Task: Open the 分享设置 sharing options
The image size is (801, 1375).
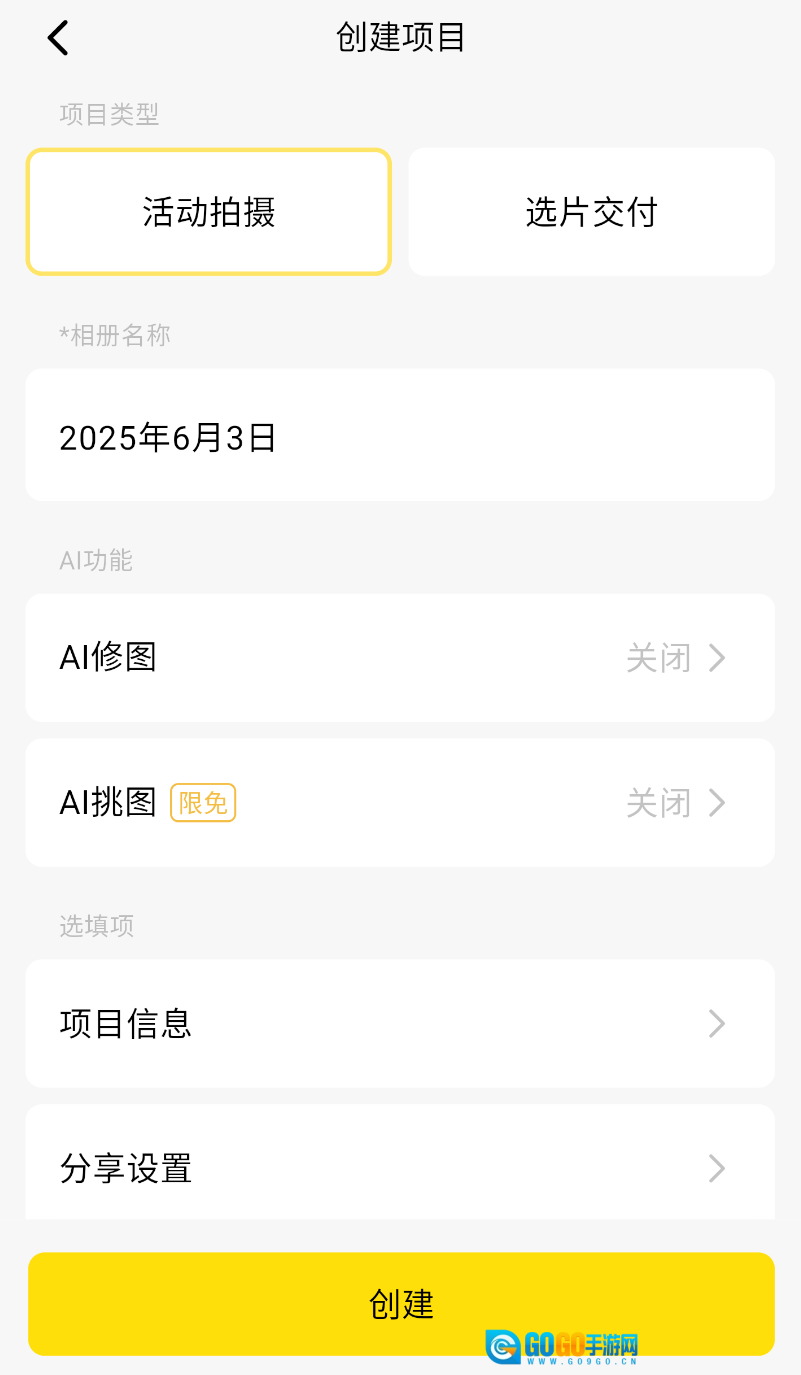Action: pyautogui.click(x=400, y=1168)
